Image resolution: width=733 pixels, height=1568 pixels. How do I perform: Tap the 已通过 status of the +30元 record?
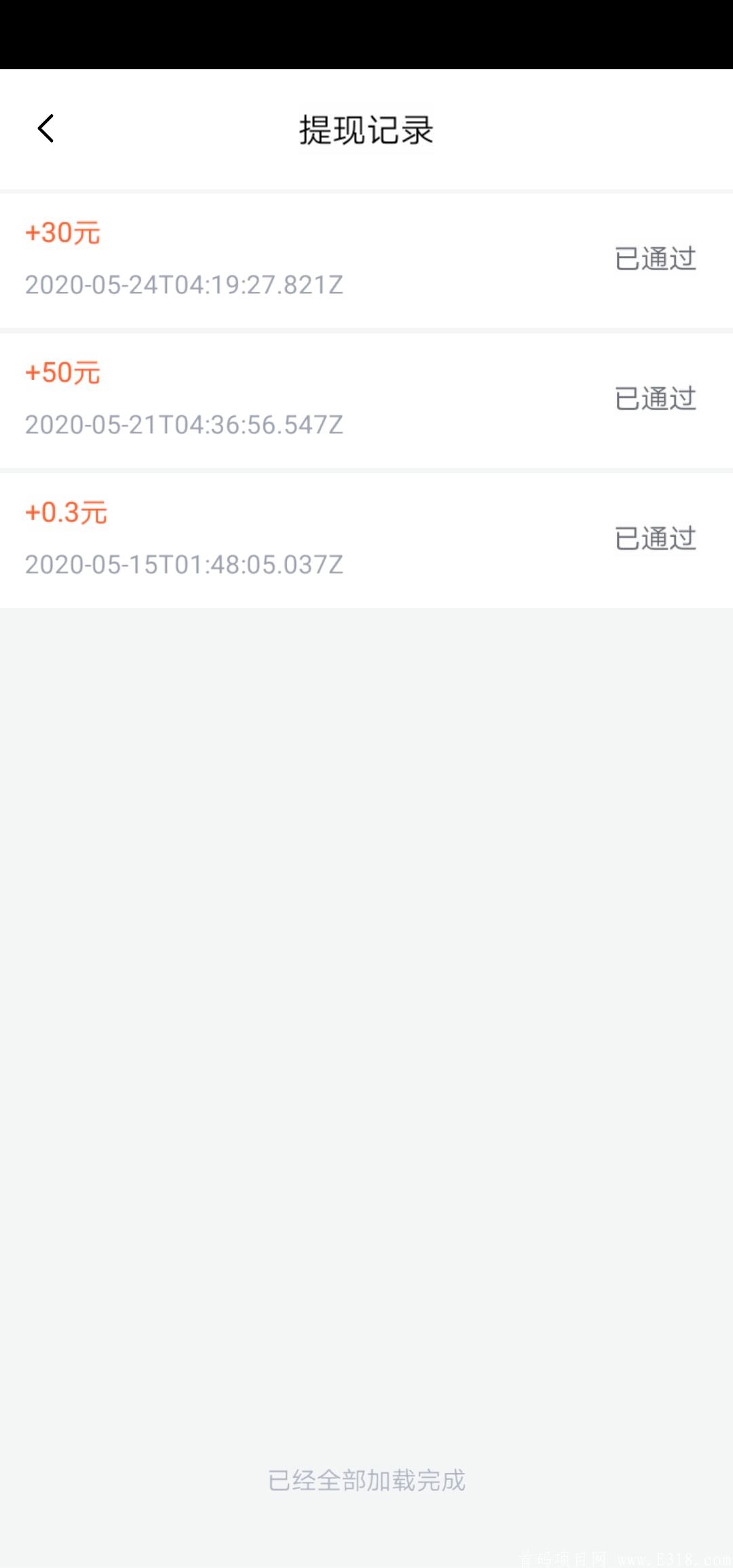(654, 259)
